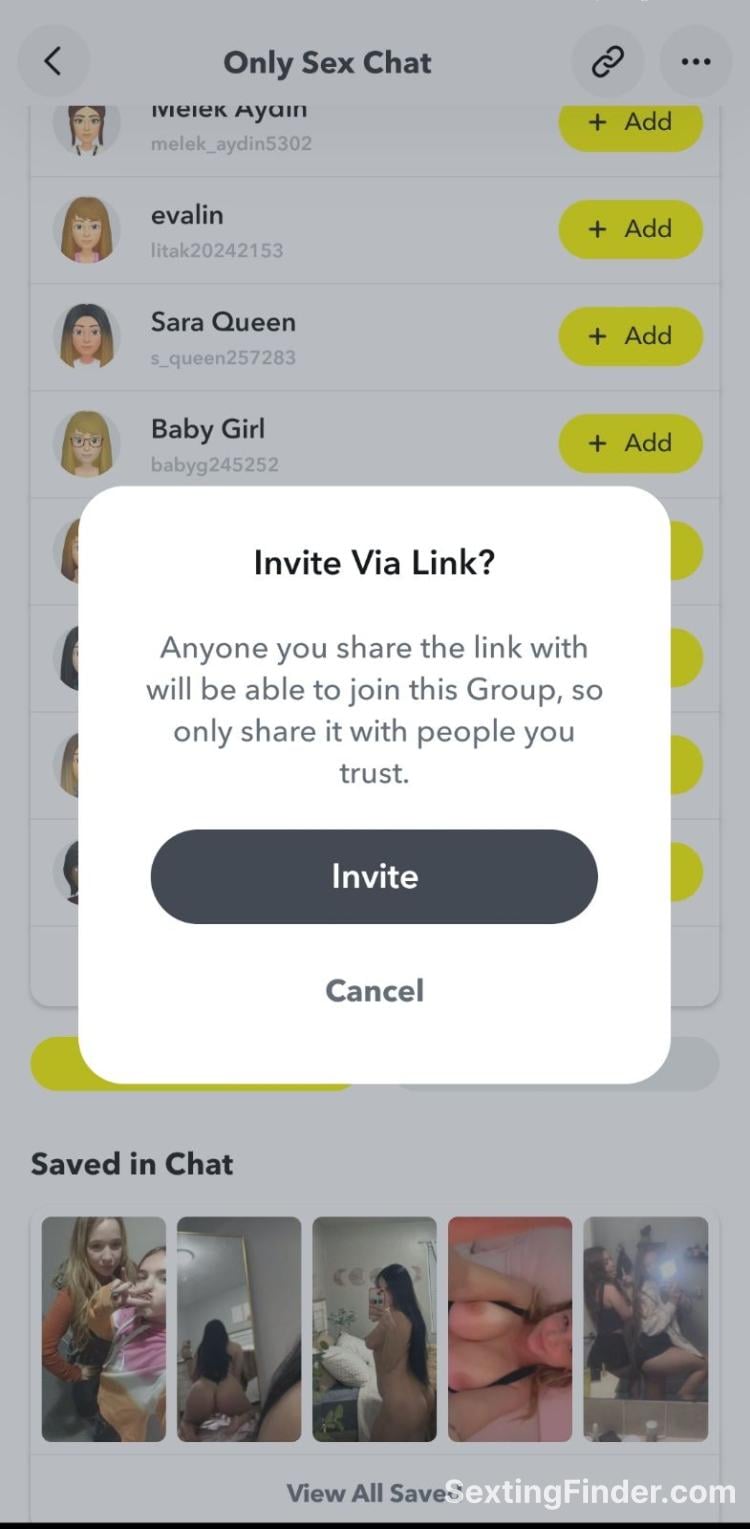The height and width of the screenshot is (1529, 750).
Task: Open the three-dot overflow menu
Action: [x=695, y=62]
